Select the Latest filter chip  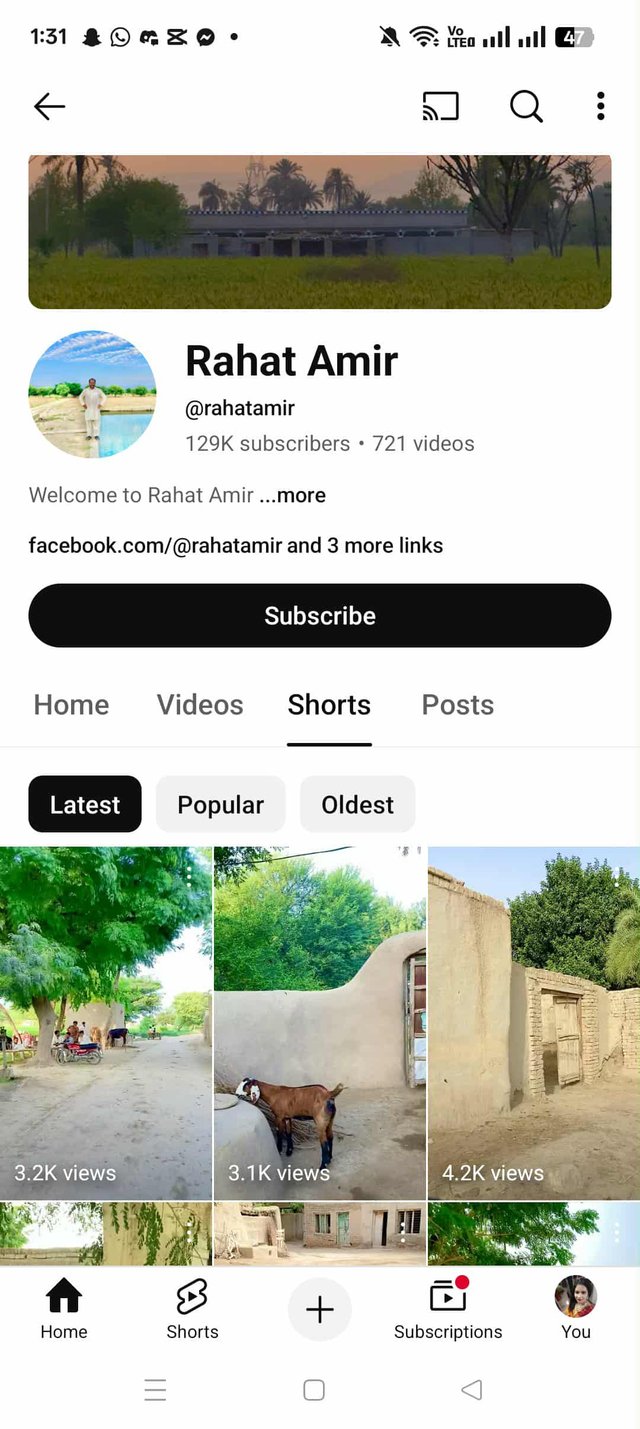85,805
